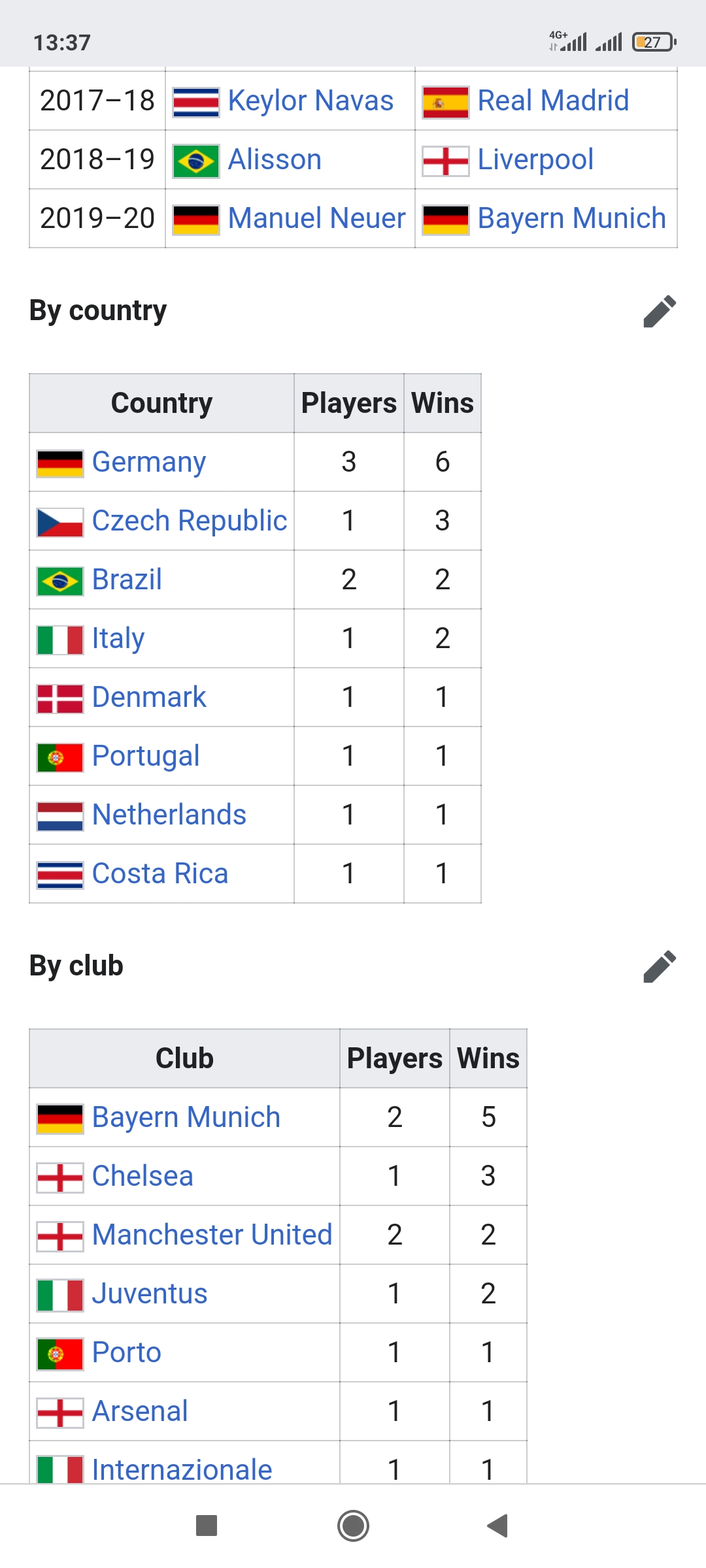Edit the By country section
This screenshot has width=706, height=1568.
click(x=659, y=311)
